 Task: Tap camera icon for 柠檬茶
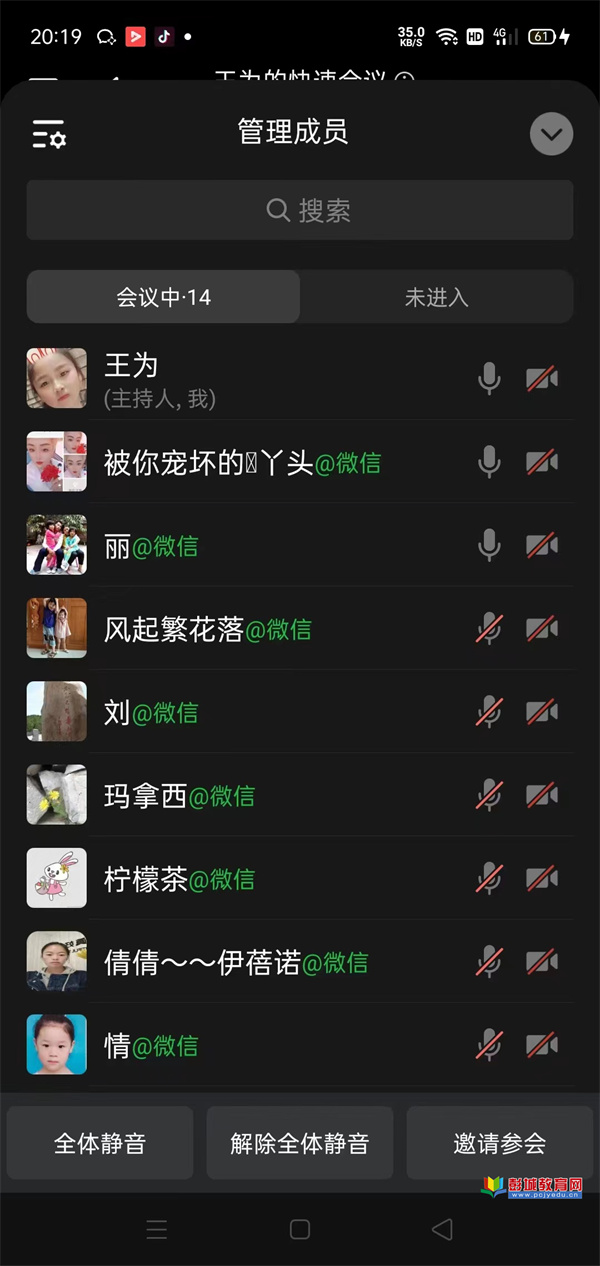[542, 879]
